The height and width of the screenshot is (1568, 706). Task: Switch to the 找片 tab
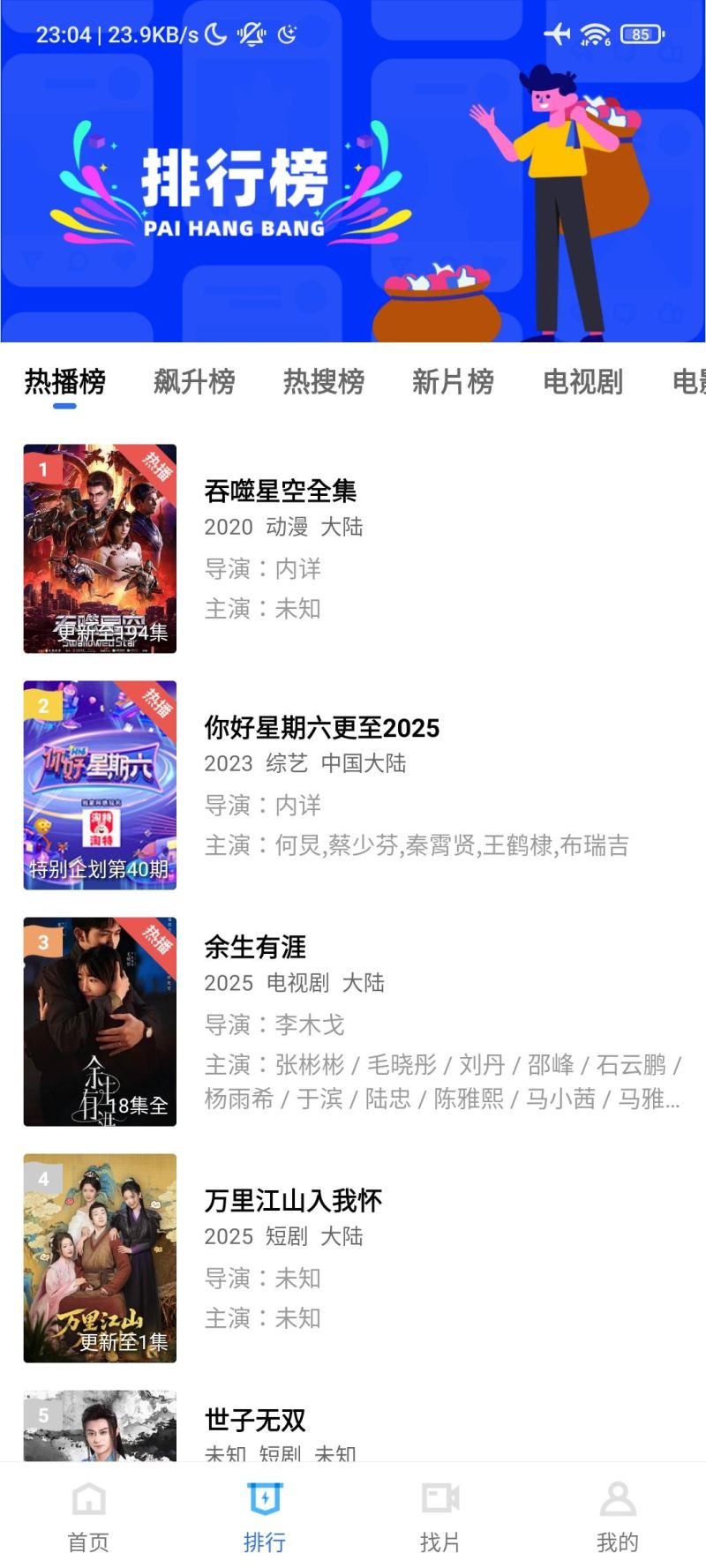tap(440, 1515)
